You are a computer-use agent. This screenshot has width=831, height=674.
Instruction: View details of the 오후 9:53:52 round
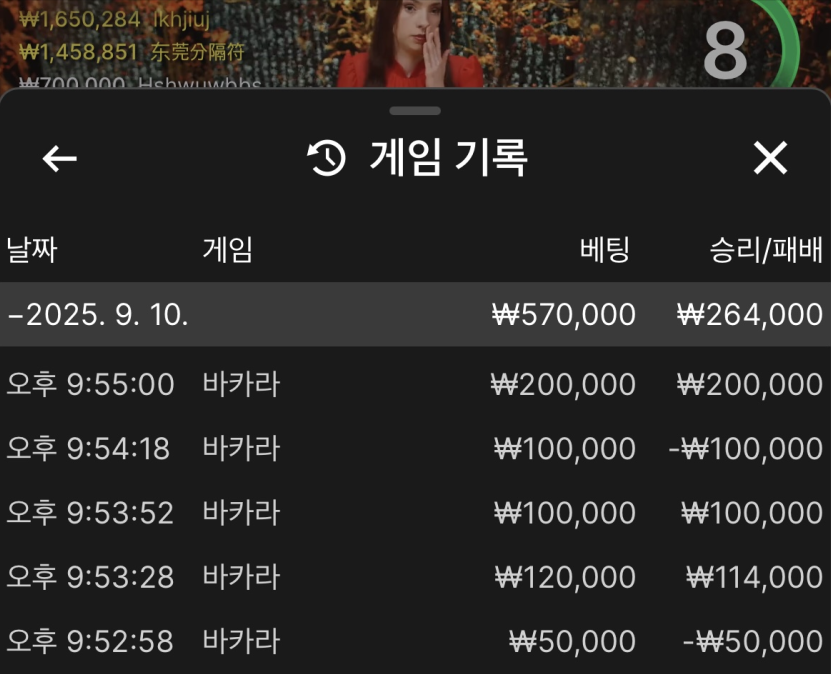click(415, 513)
